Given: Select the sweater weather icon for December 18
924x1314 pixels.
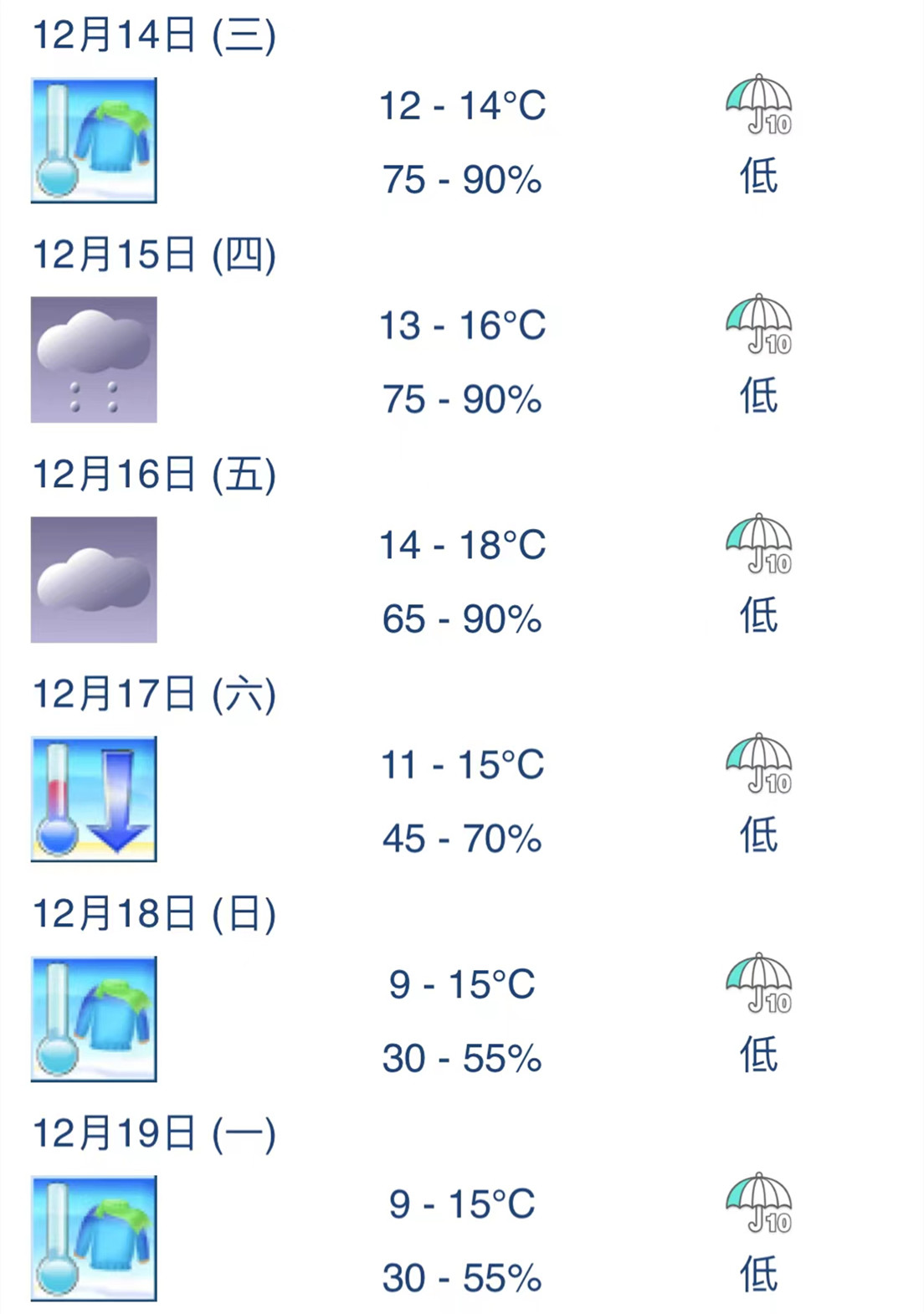Looking at the screenshot, I should (x=93, y=1019).
